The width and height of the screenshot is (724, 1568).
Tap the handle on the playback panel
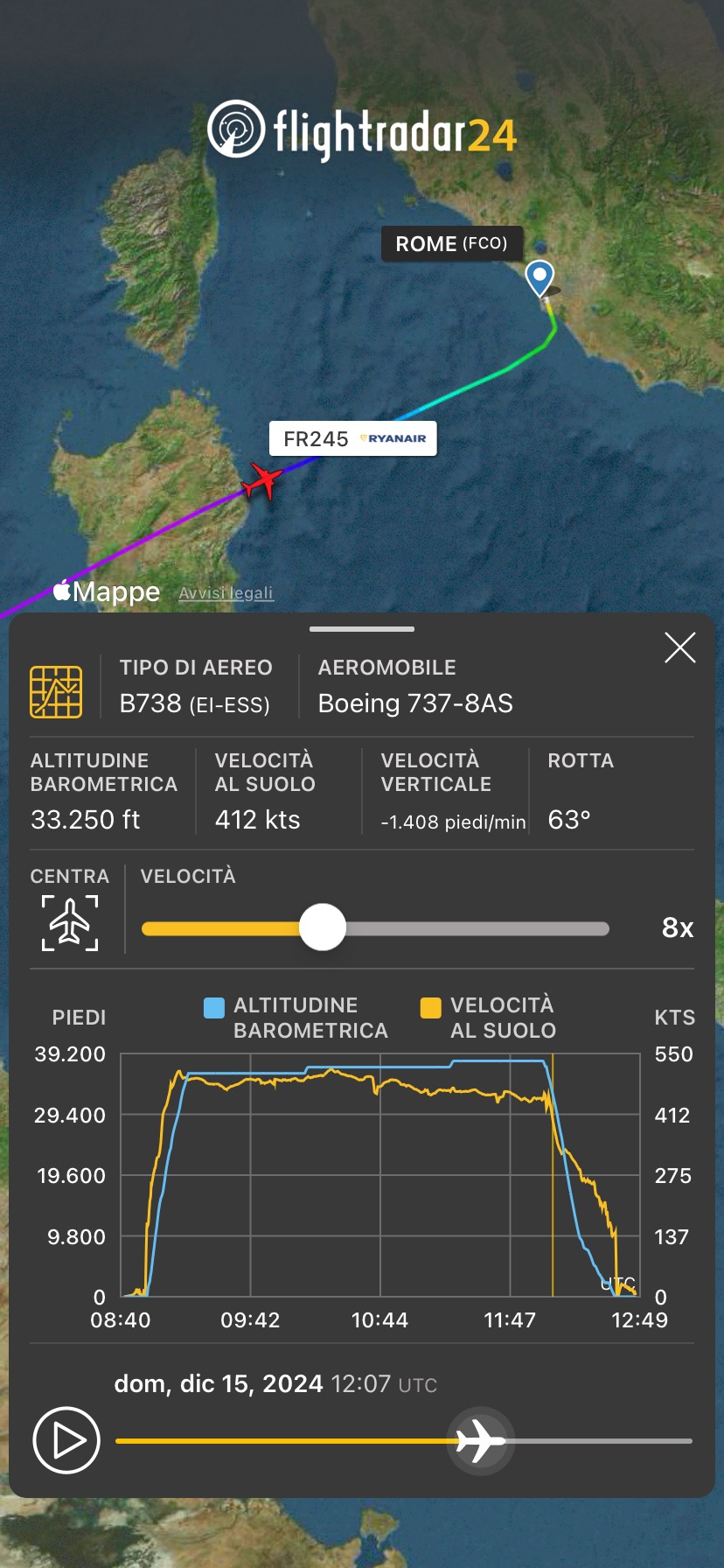click(362, 628)
